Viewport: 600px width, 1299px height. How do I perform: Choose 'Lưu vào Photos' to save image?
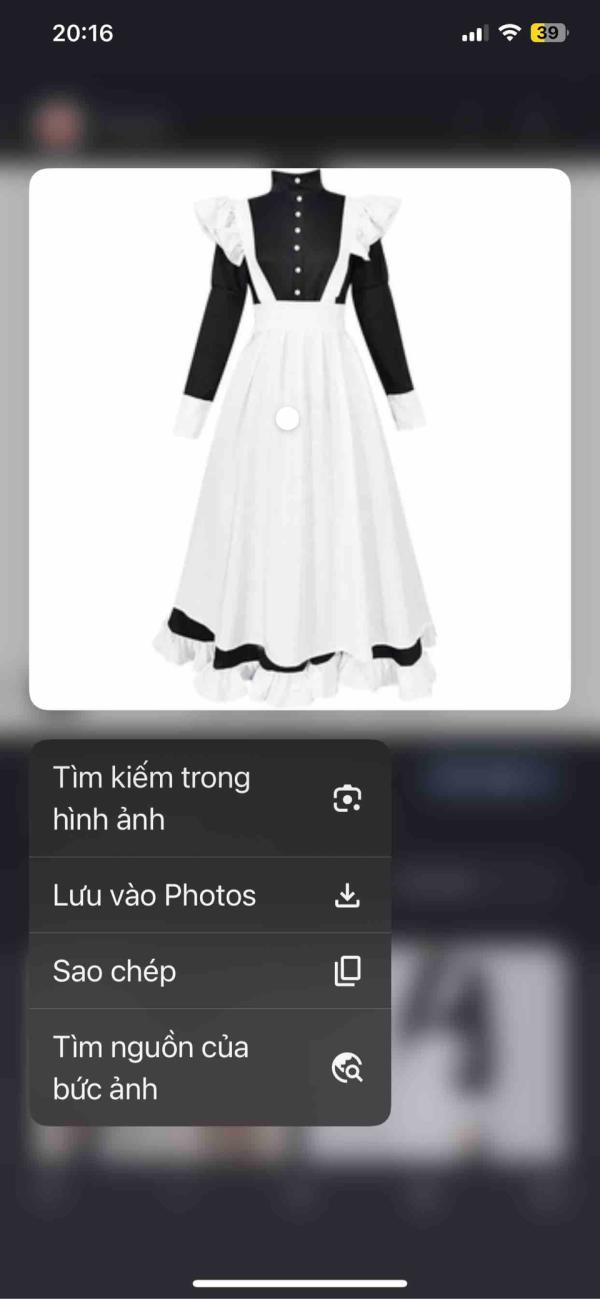point(208,895)
